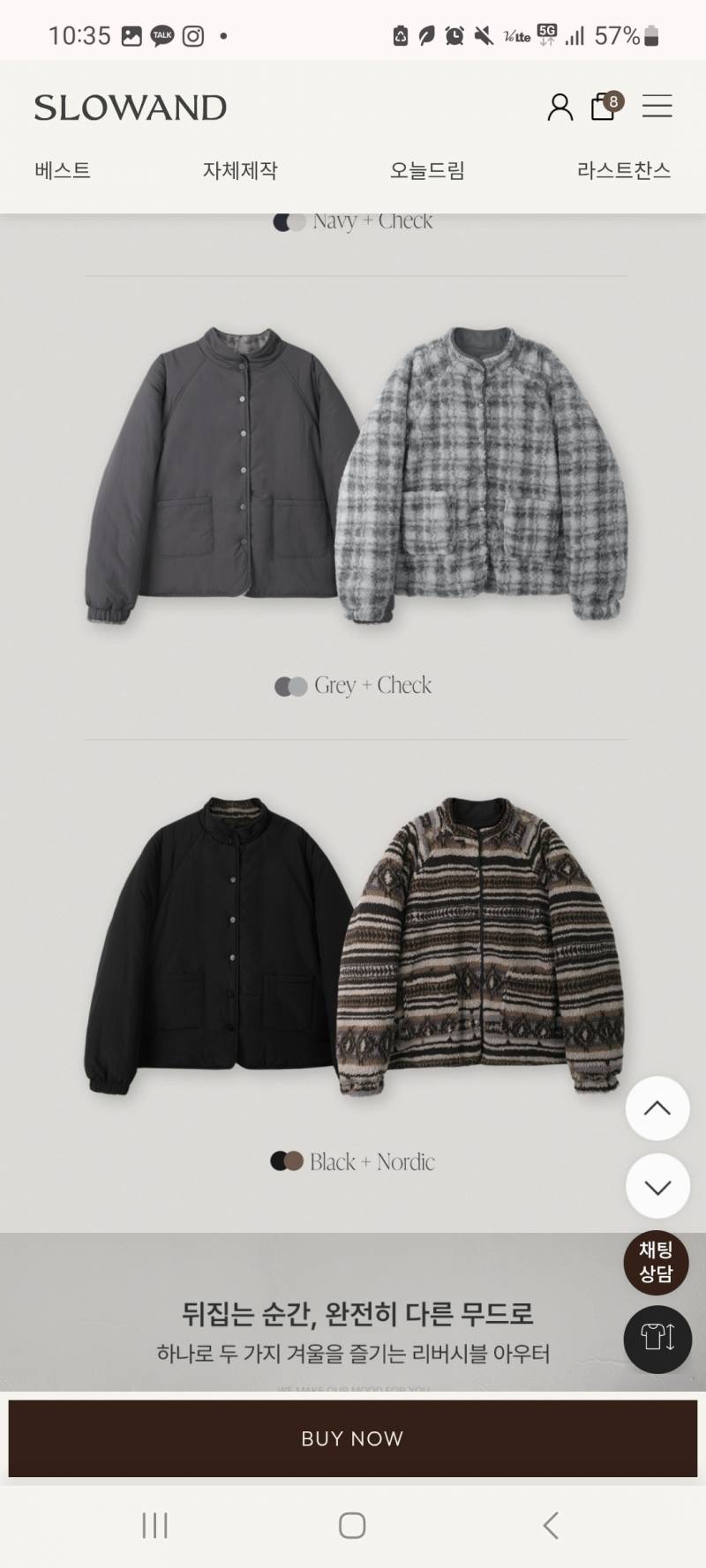Viewport: 706px width, 1568px height.
Task: Start a 채팅상담 chat consultation
Action: (x=657, y=1262)
